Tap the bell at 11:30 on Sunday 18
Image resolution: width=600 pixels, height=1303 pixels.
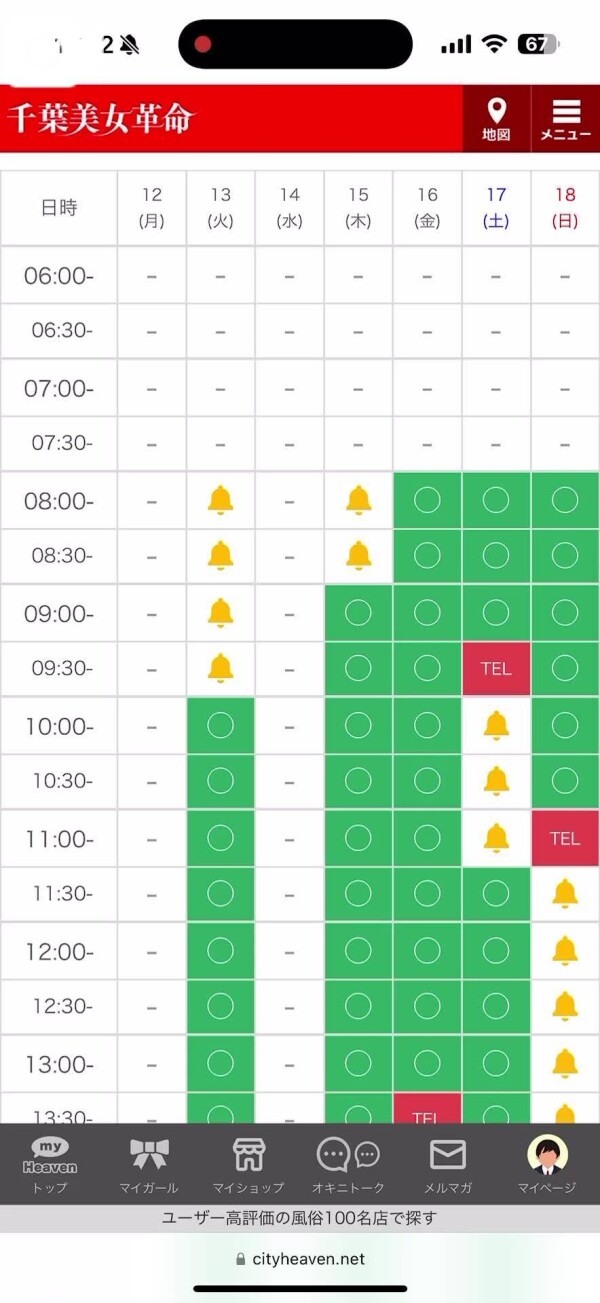click(x=565, y=893)
